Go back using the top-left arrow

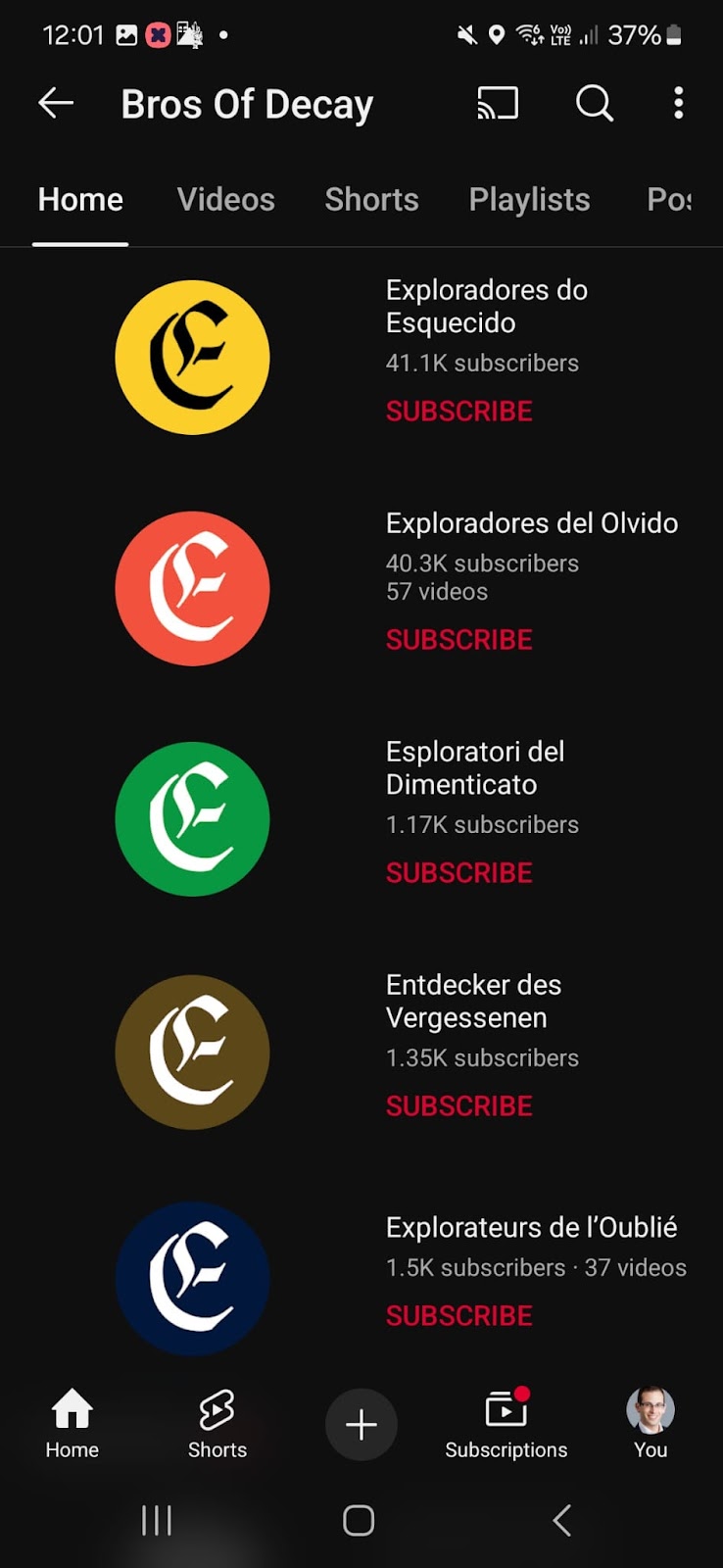coord(56,103)
